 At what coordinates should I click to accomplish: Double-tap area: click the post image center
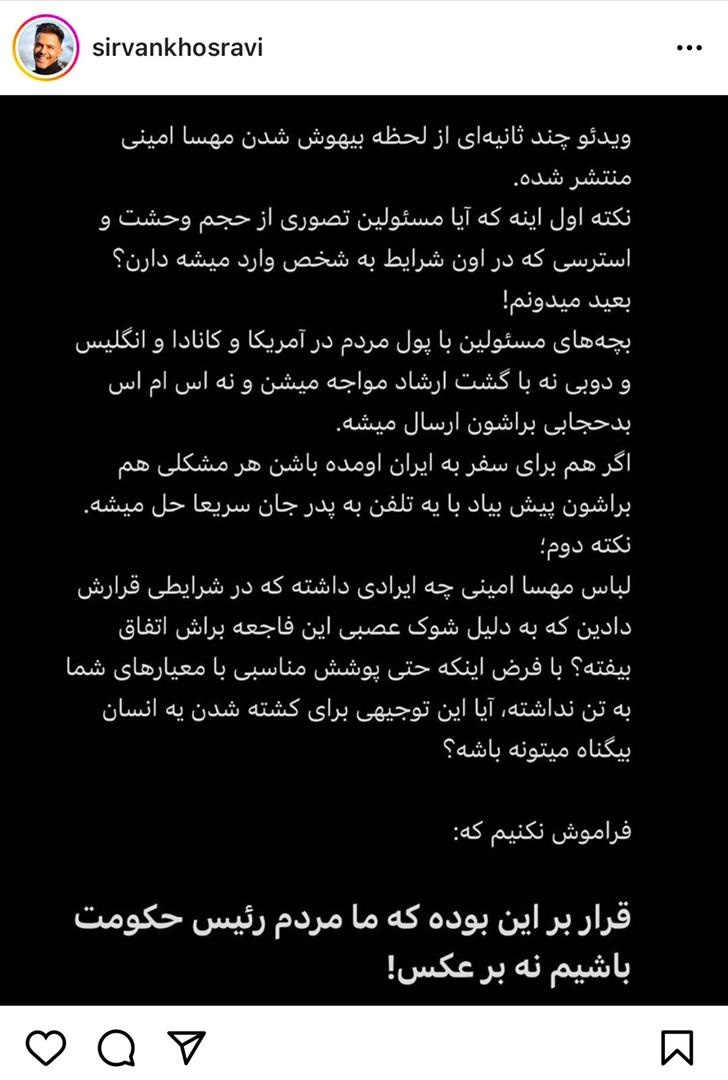point(364,550)
